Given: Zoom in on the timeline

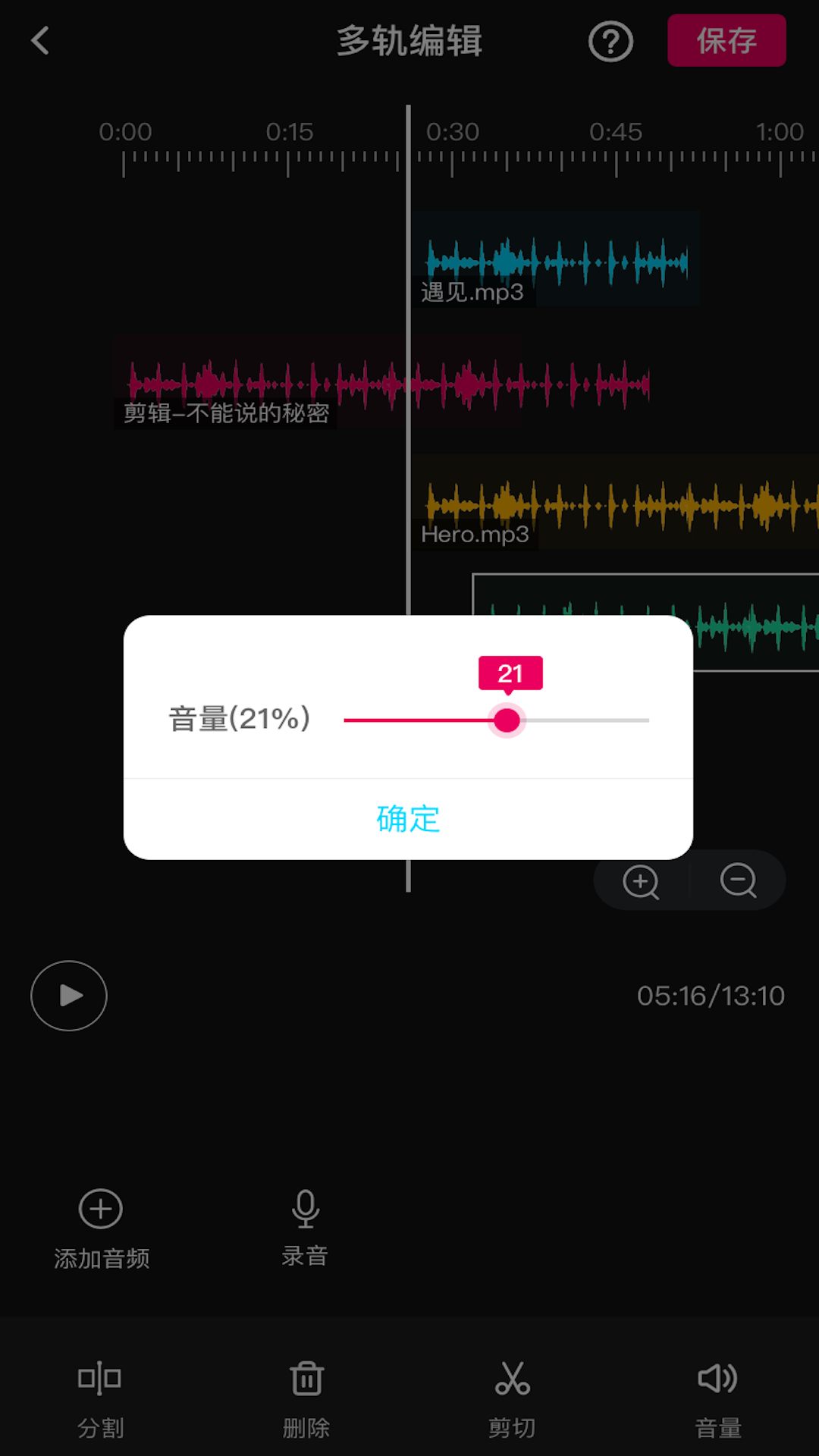Looking at the screenshot, I should tap(641, 881).
